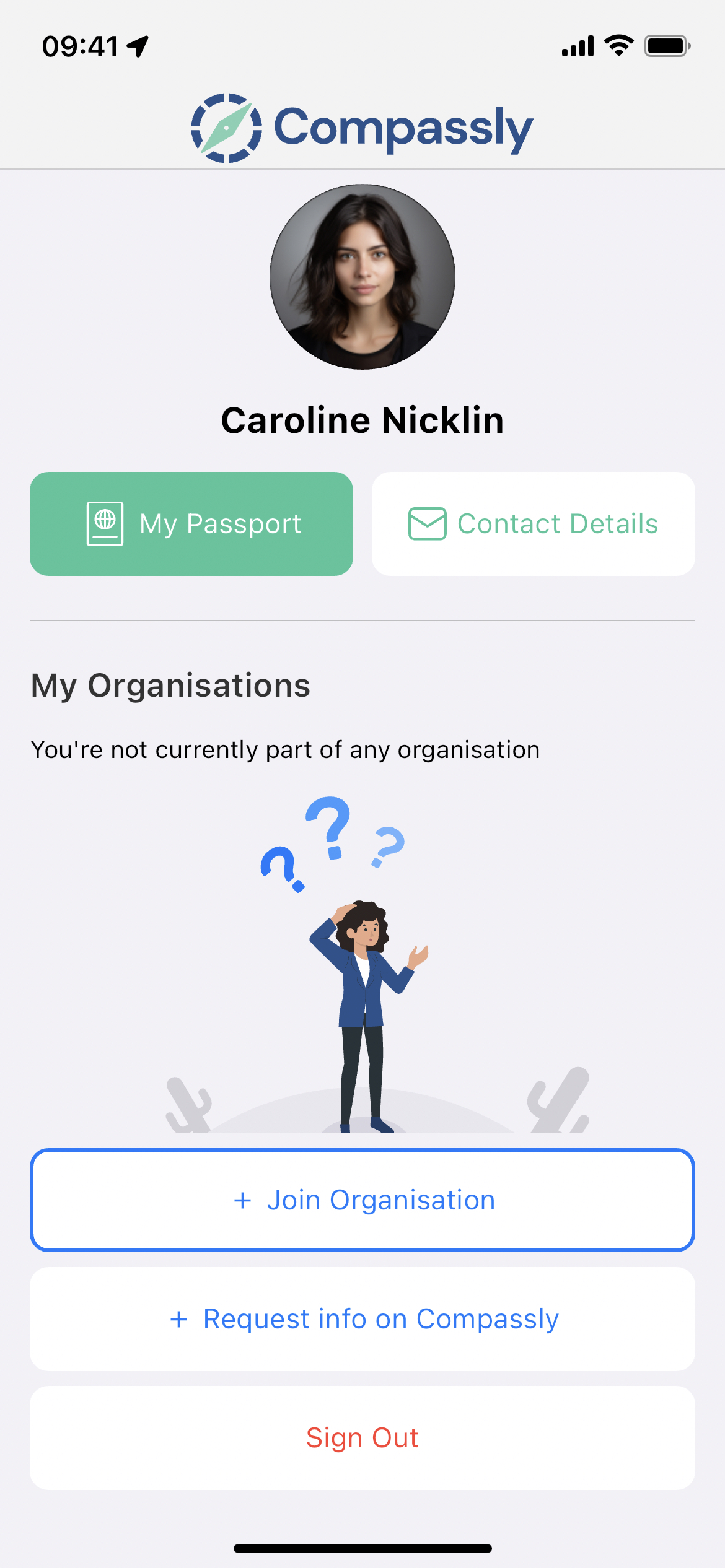Screen dimensions: 725x1568
Task: Request info on Compassly
Action: [x=362, y=1319]
